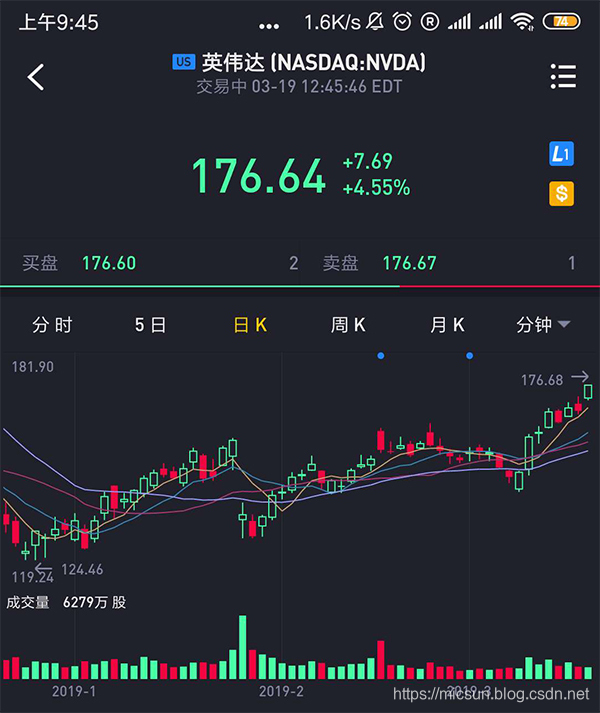The width and height of the screenshot is (600, 713).
Task: Tap the orange dollar sign icon
Action: (561, 193)
